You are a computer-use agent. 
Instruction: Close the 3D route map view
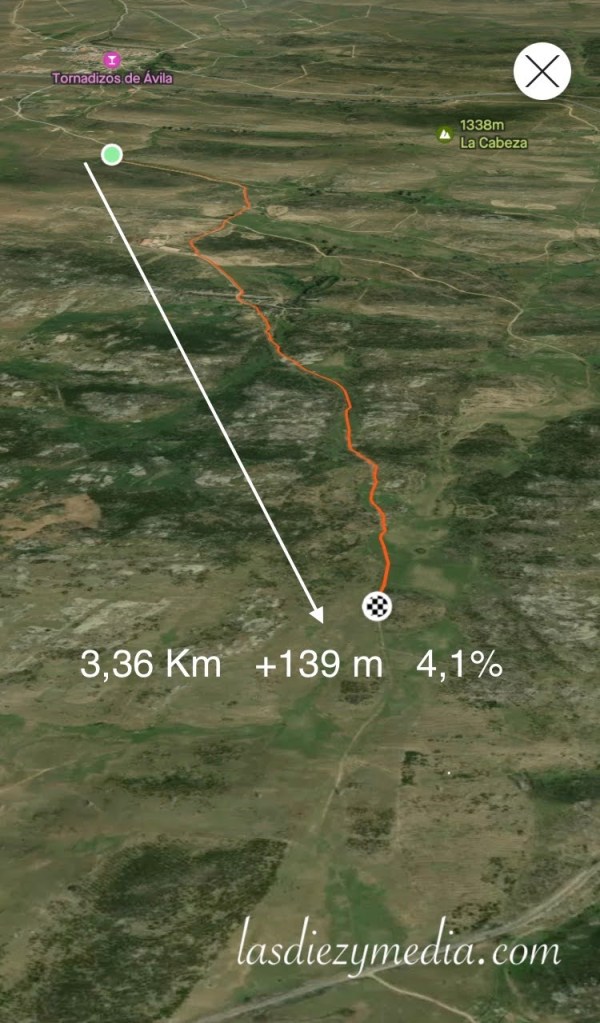coord(542,71)
